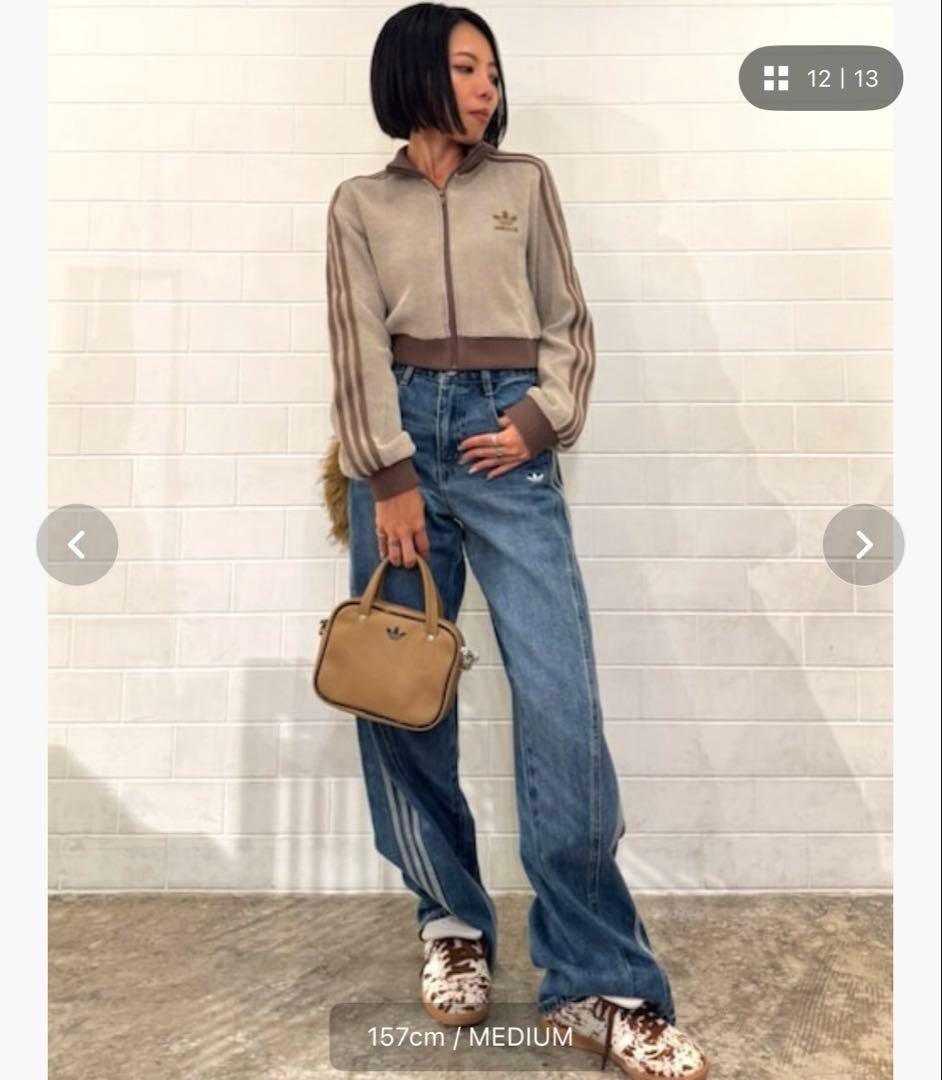Screen dimensions: 942x1080
Task: Collapse back one image with the left chevron
Action: click(x=78, y=546)
